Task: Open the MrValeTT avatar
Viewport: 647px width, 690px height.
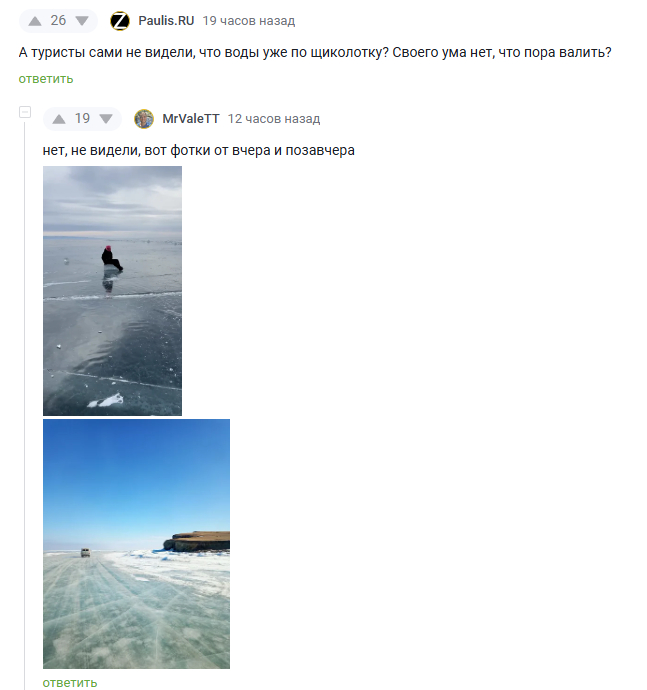Action: pyautogui.click(x=144, y=119)
